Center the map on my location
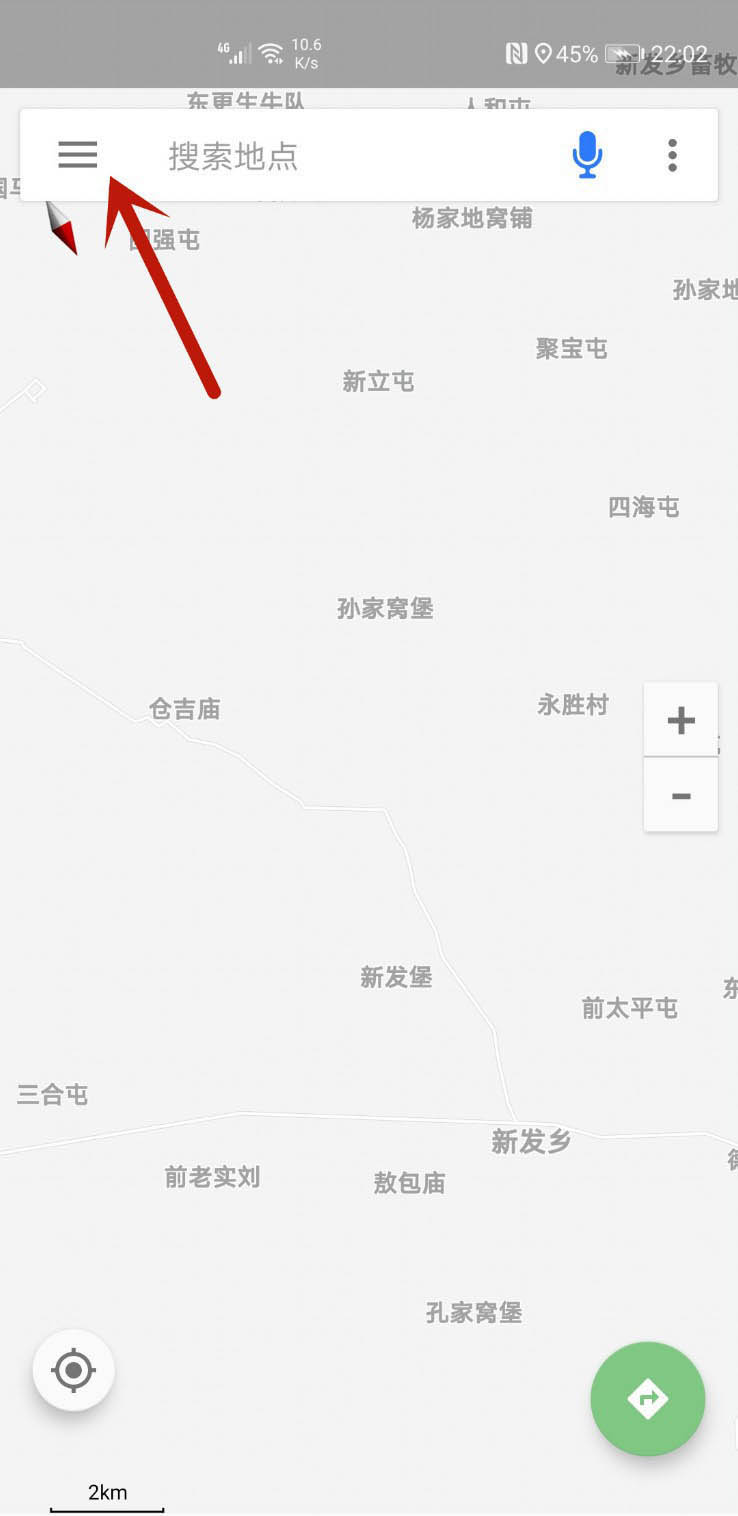The image size is (738, 1516). pyautogui.click(x=73, y=1370)
